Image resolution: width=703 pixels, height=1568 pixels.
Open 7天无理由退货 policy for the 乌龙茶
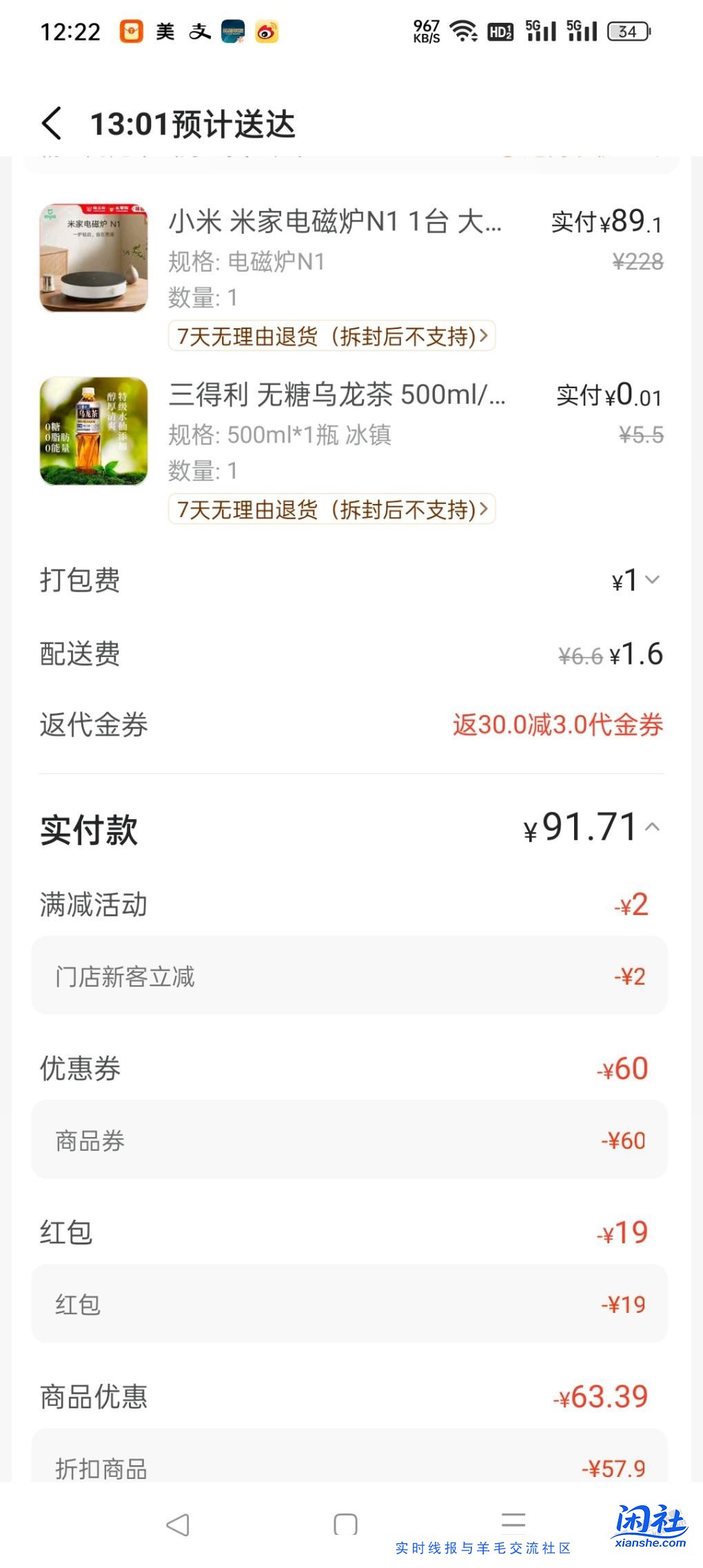[x=331, y=510]
